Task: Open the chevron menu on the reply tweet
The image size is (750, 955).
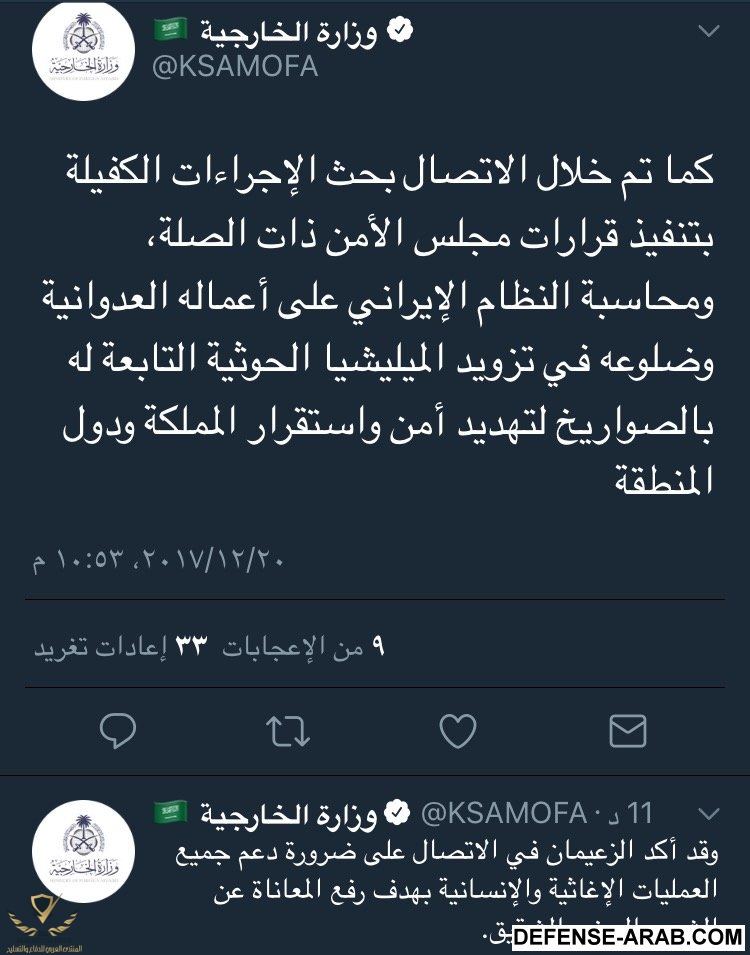Action: pyautogui.click(x=708, y=812)
